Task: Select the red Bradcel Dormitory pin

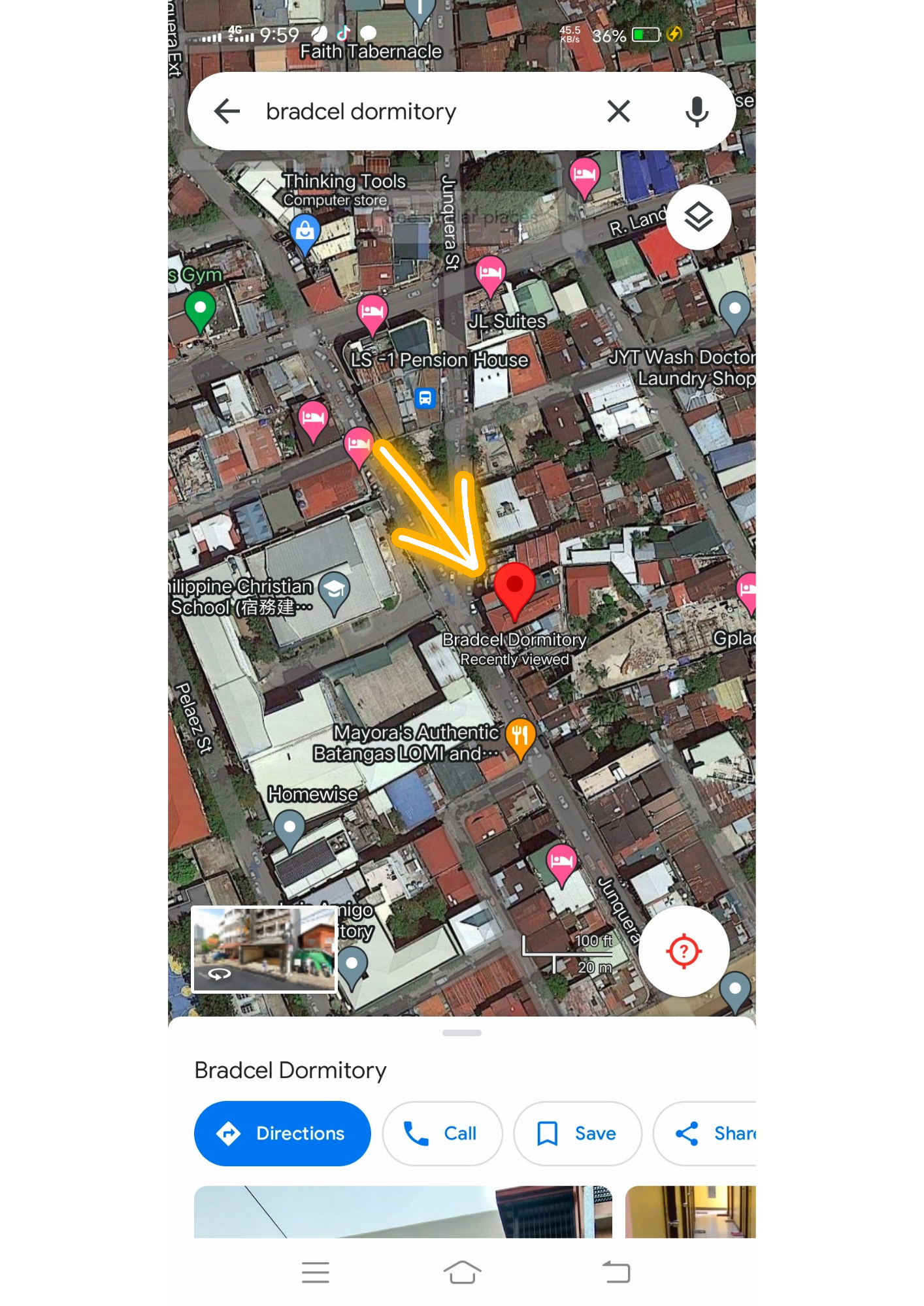Action: [514, 588]
